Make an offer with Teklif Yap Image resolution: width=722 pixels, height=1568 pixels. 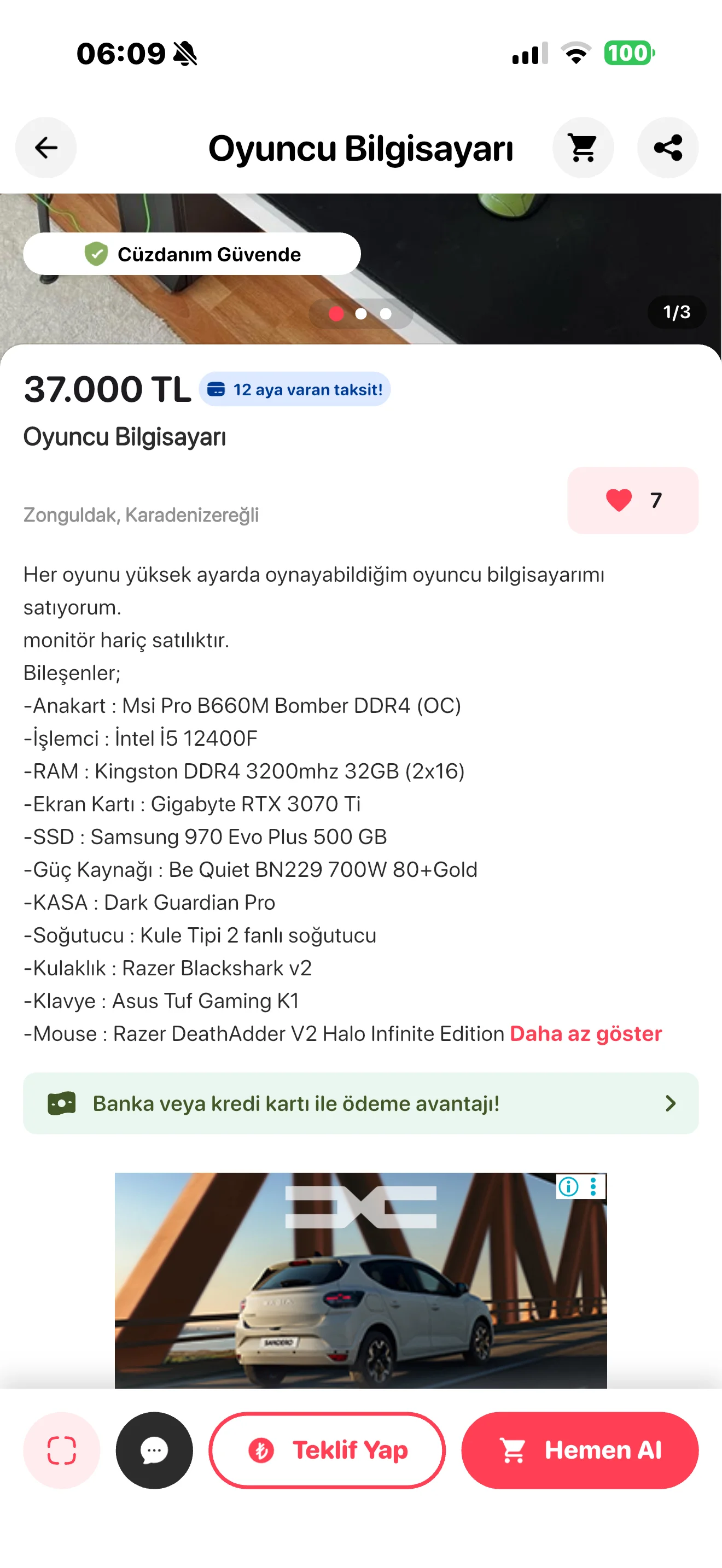[x=327, y=1450]
